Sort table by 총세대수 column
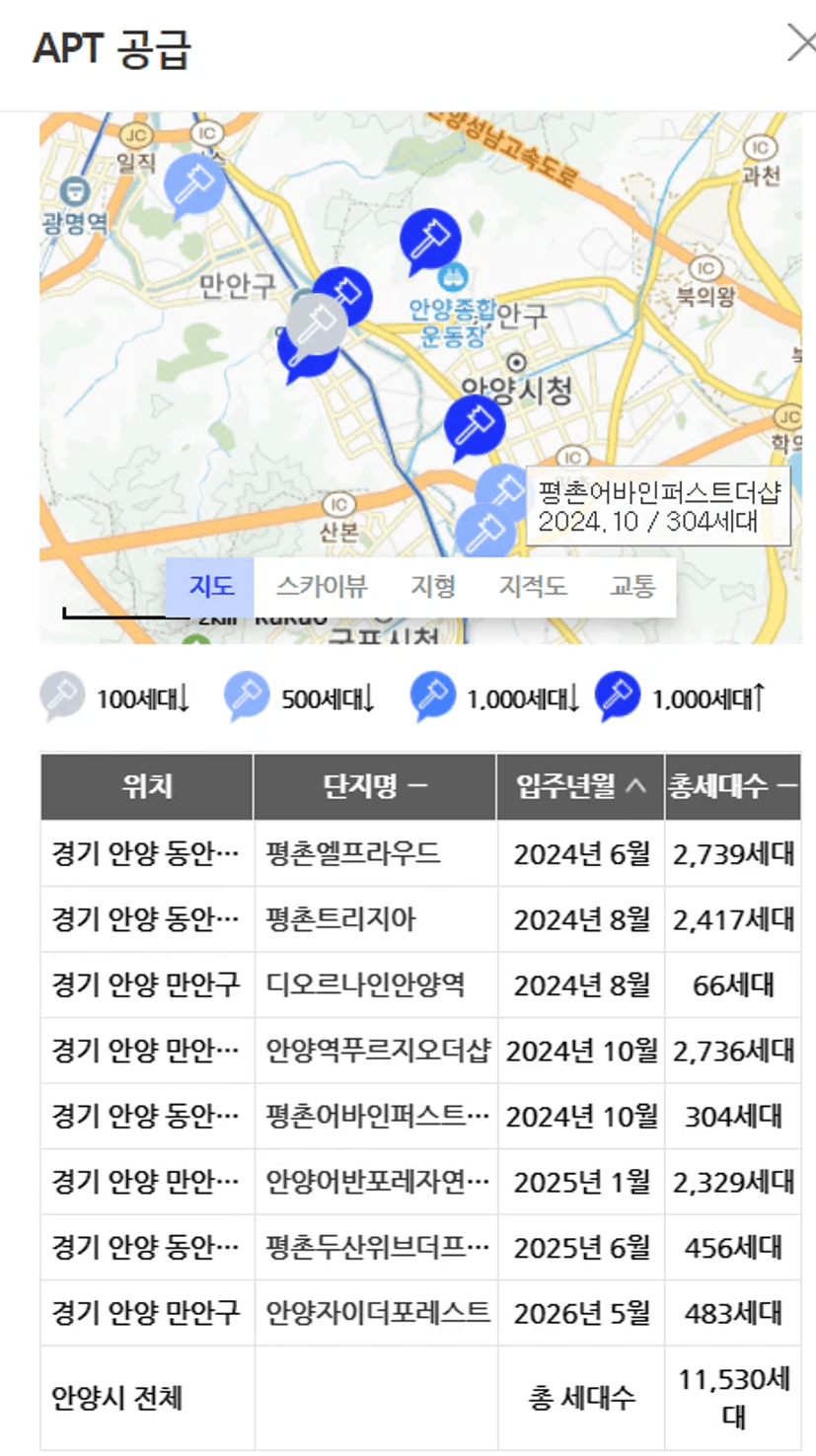 [x=732, y=786]
